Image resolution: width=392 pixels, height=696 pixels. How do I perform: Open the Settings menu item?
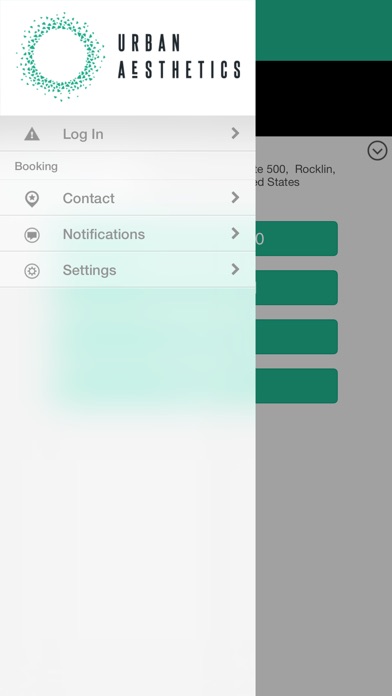(x=127, y=270)
